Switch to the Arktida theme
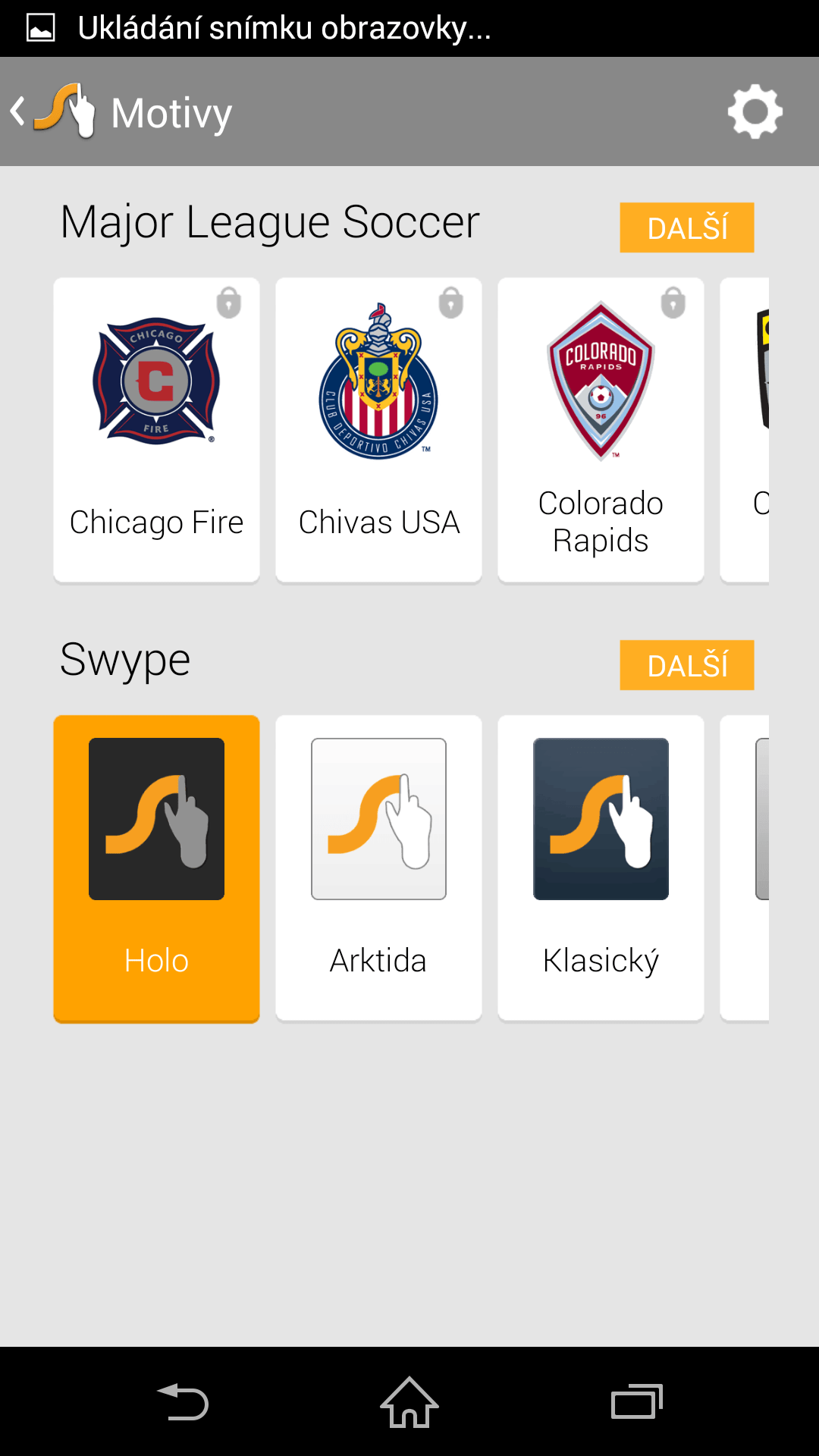The height and width of the screenshot is (1456, 819). click(378, 868)
